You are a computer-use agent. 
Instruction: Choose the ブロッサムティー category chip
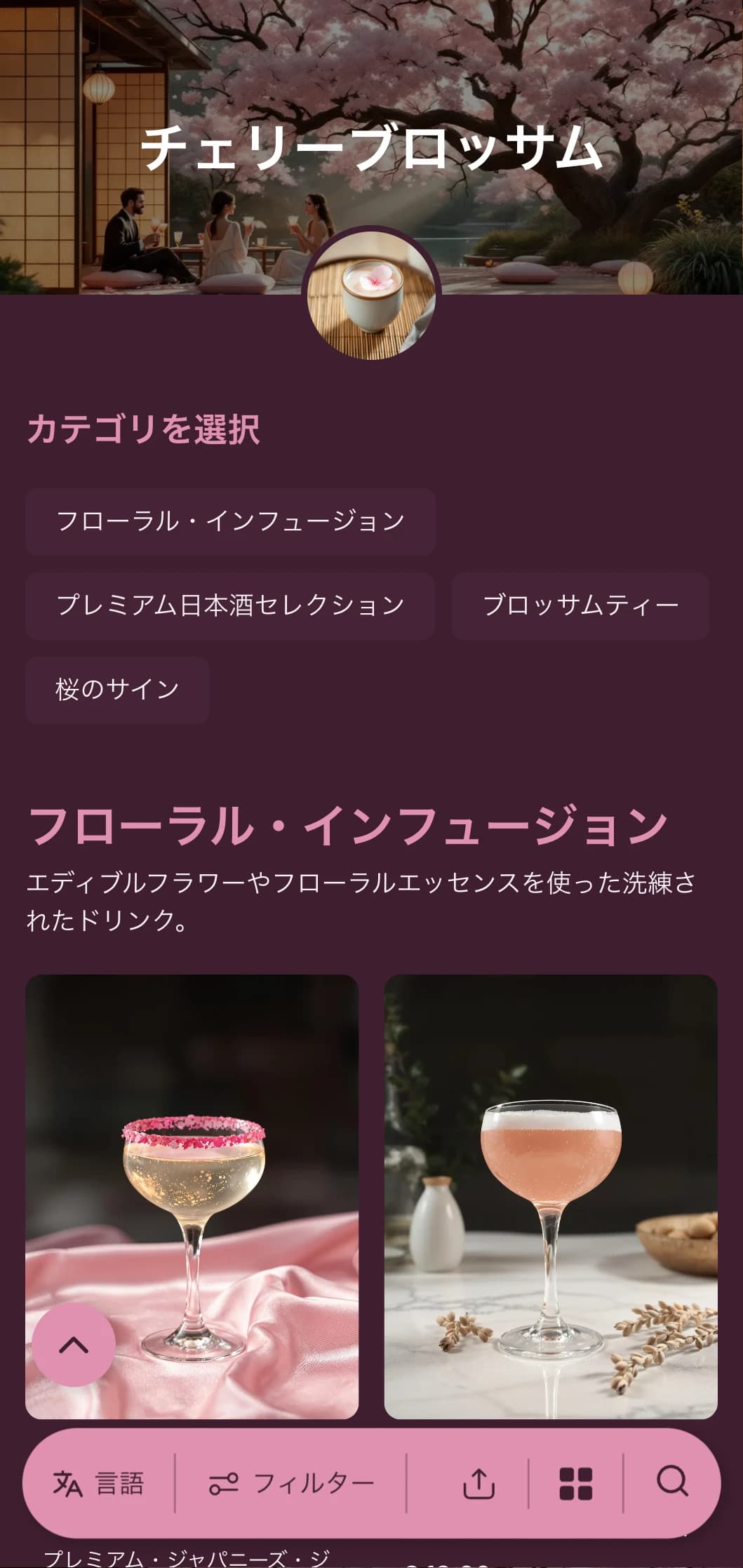pos(580,605)
